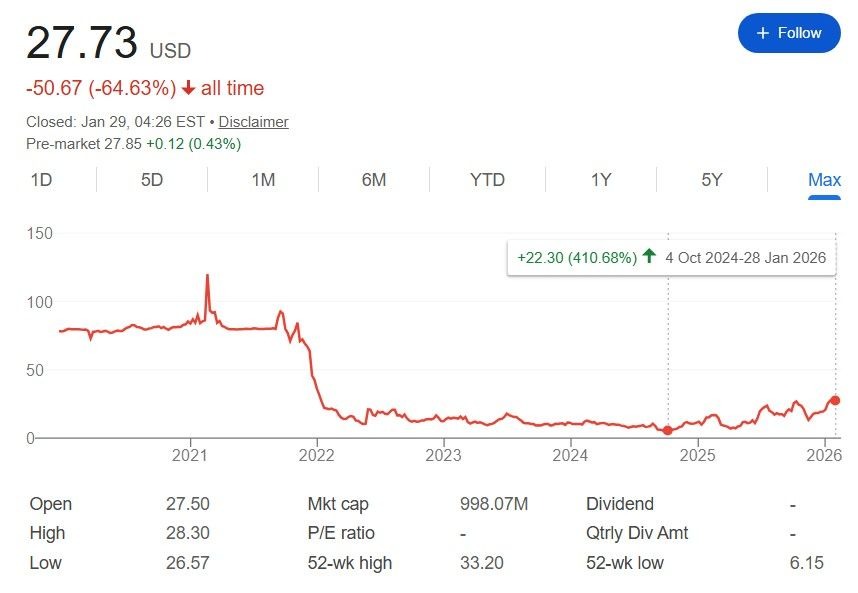The height and width of the screenshot is (593, 858).
Task: Switch to the 1D range
Action: pos(41,180)
